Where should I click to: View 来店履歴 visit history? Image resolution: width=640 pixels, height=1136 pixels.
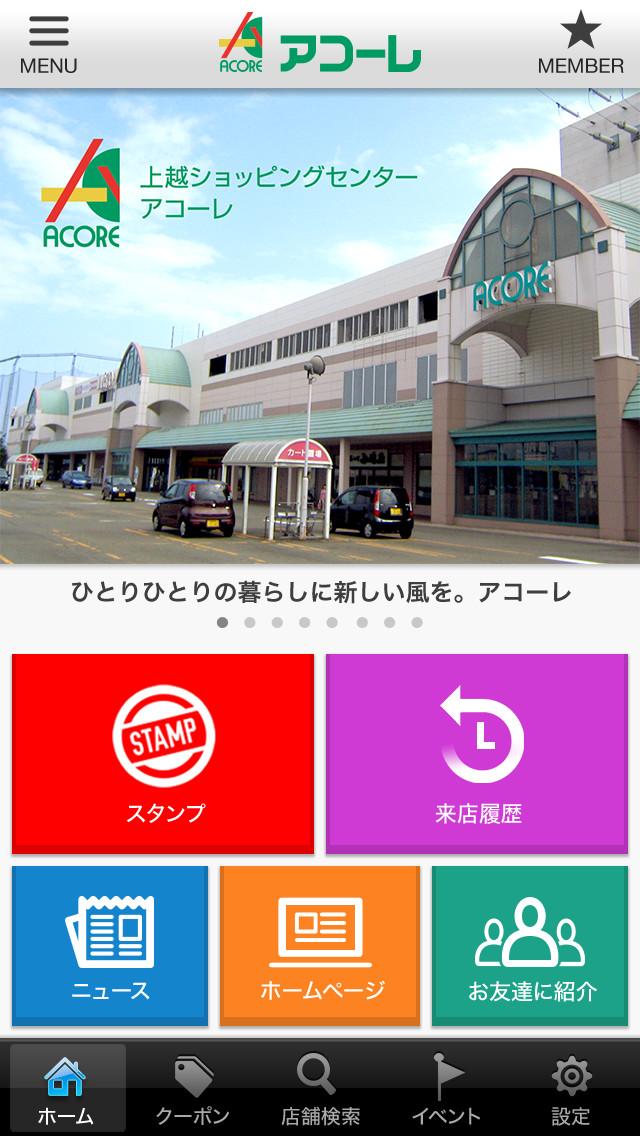[478, 753]
